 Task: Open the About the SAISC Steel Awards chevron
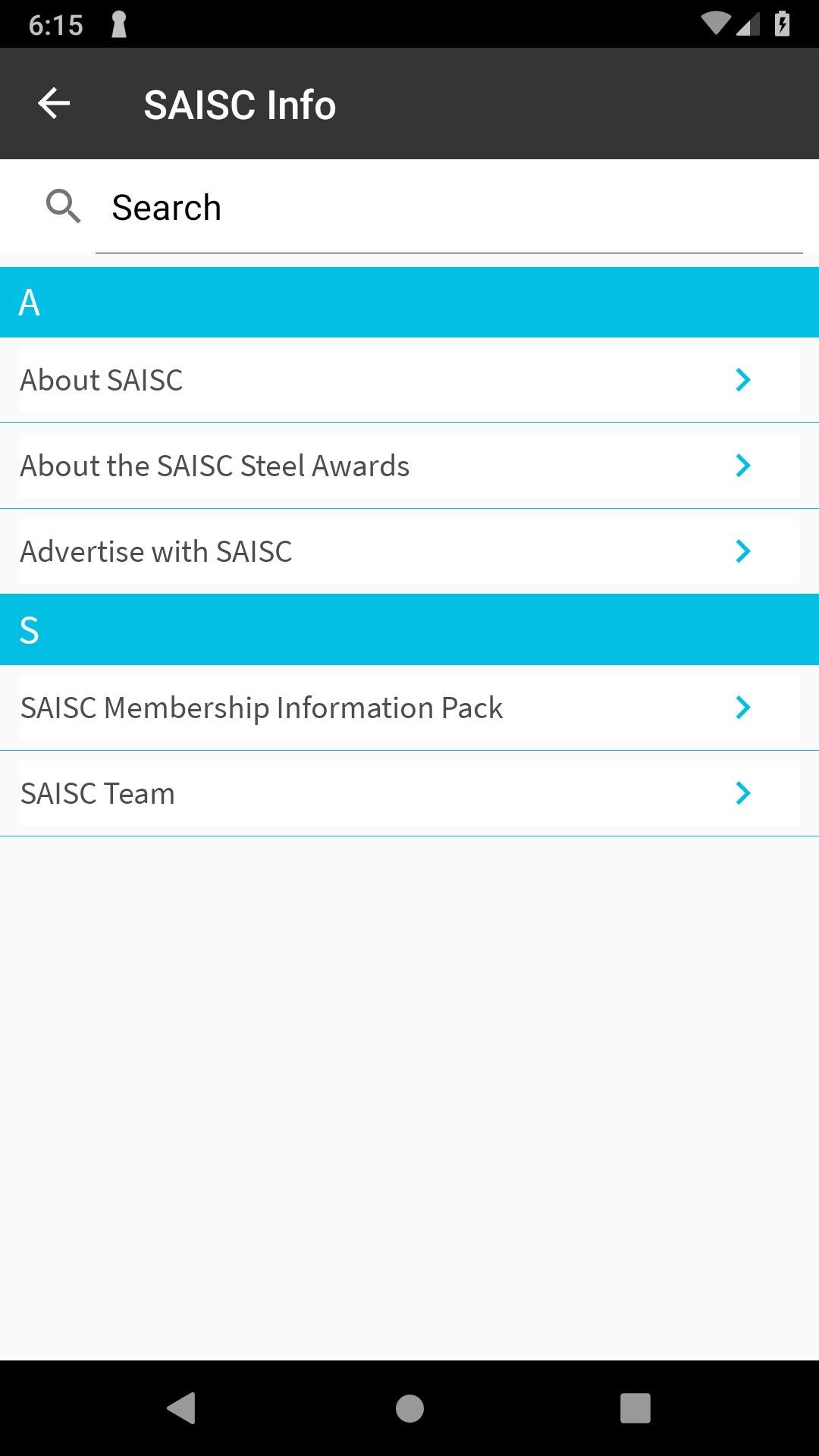[x=742, y=466]
